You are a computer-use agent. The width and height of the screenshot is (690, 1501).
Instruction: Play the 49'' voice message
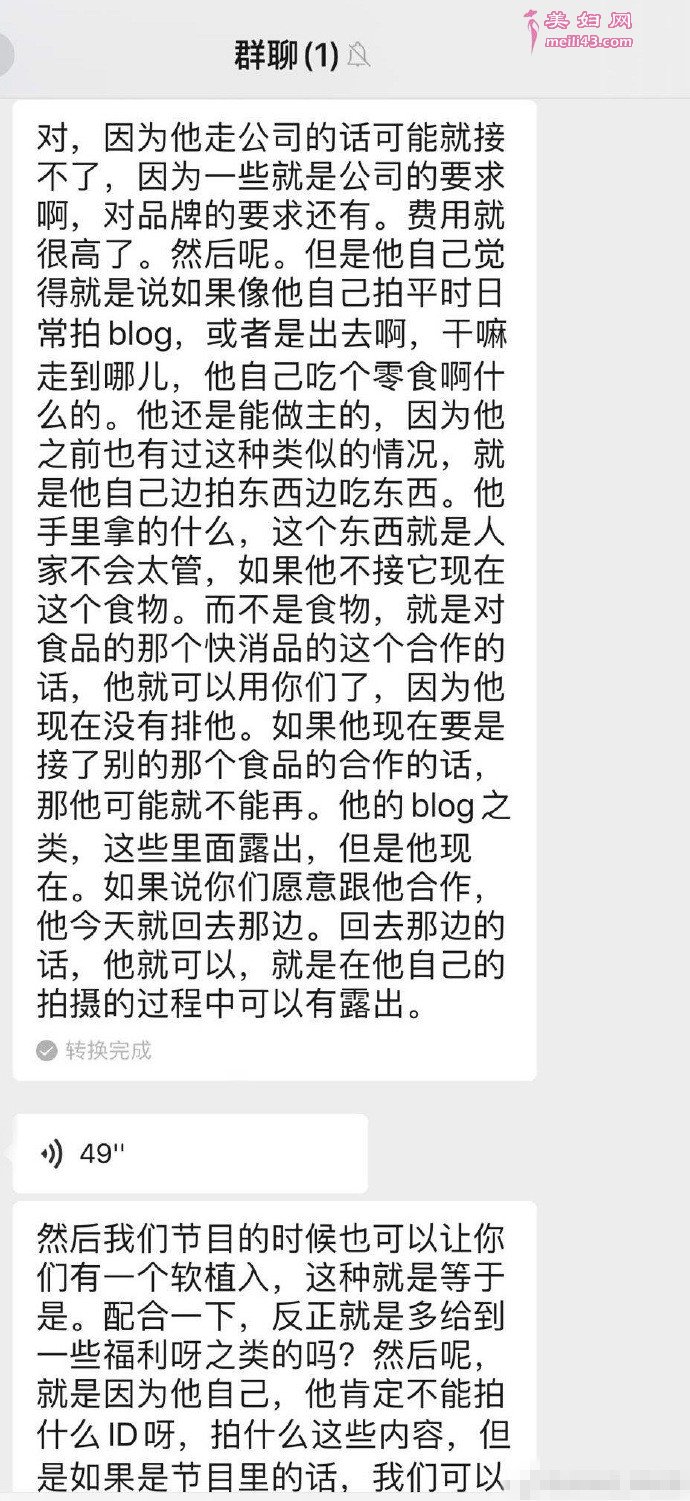coord(188,1153)
